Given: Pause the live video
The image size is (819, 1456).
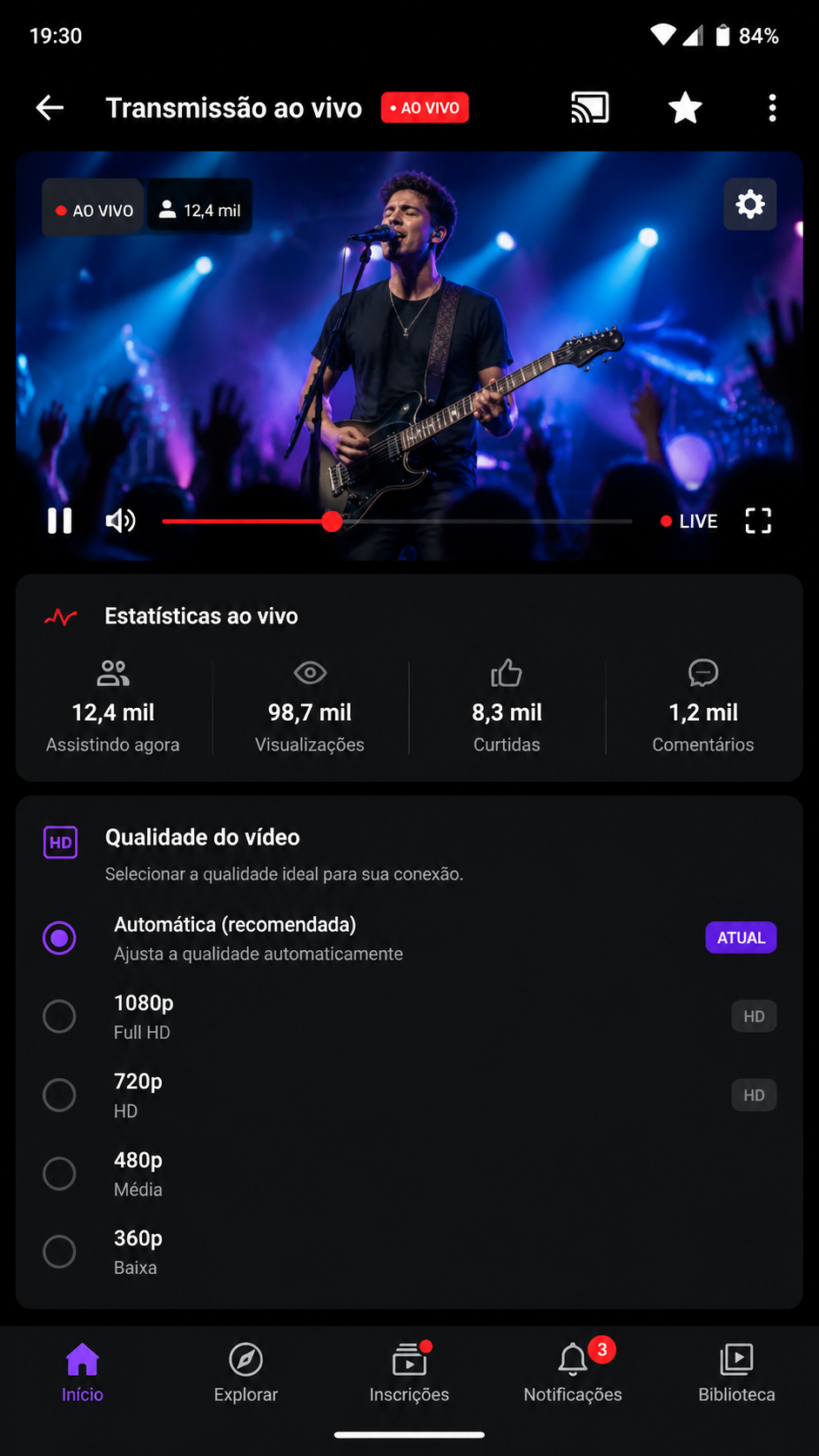Looking at the screenshot, I should pyautogui.click(x=59, y=521).
